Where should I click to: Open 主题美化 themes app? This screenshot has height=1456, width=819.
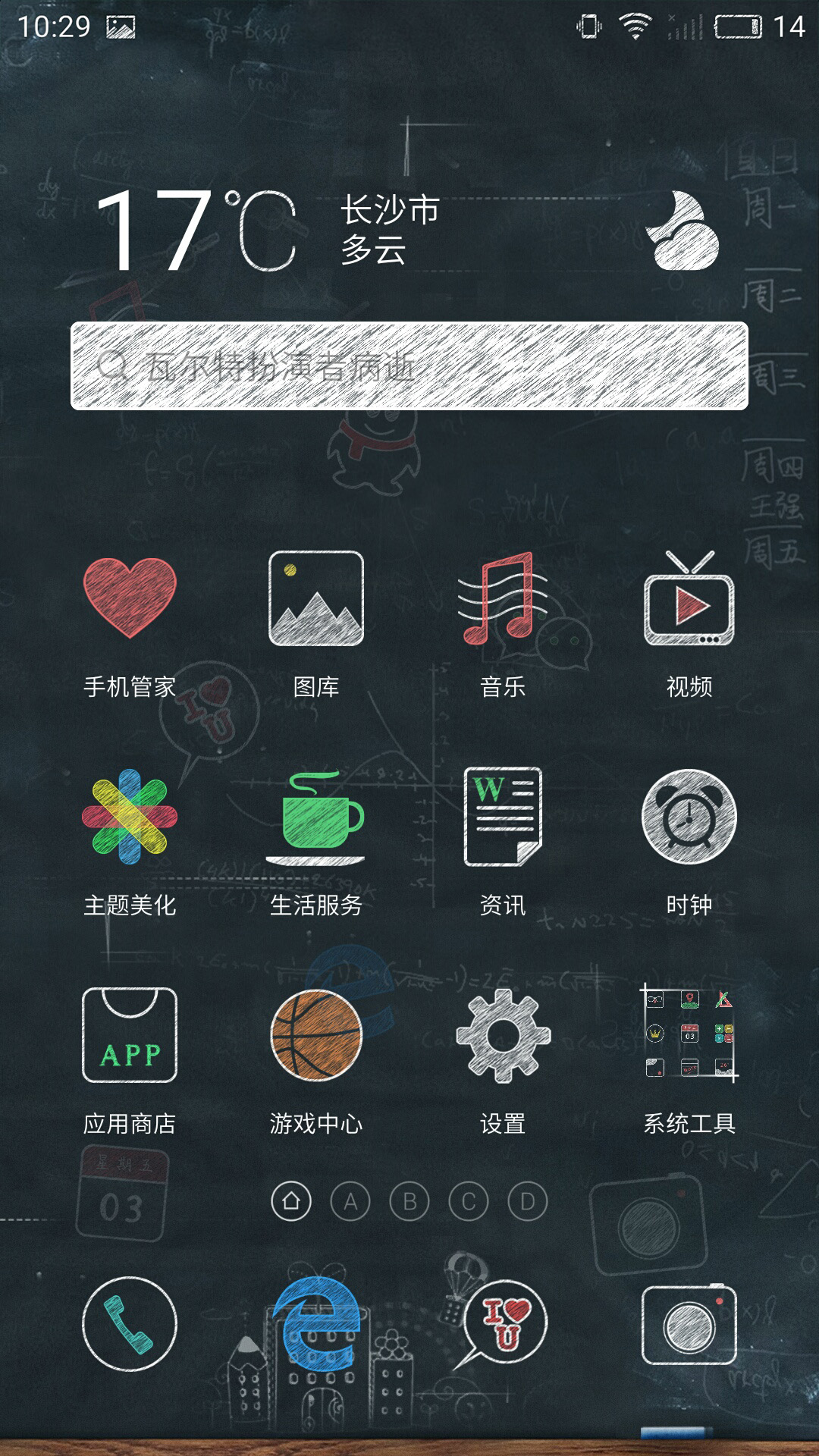point(130,817)
